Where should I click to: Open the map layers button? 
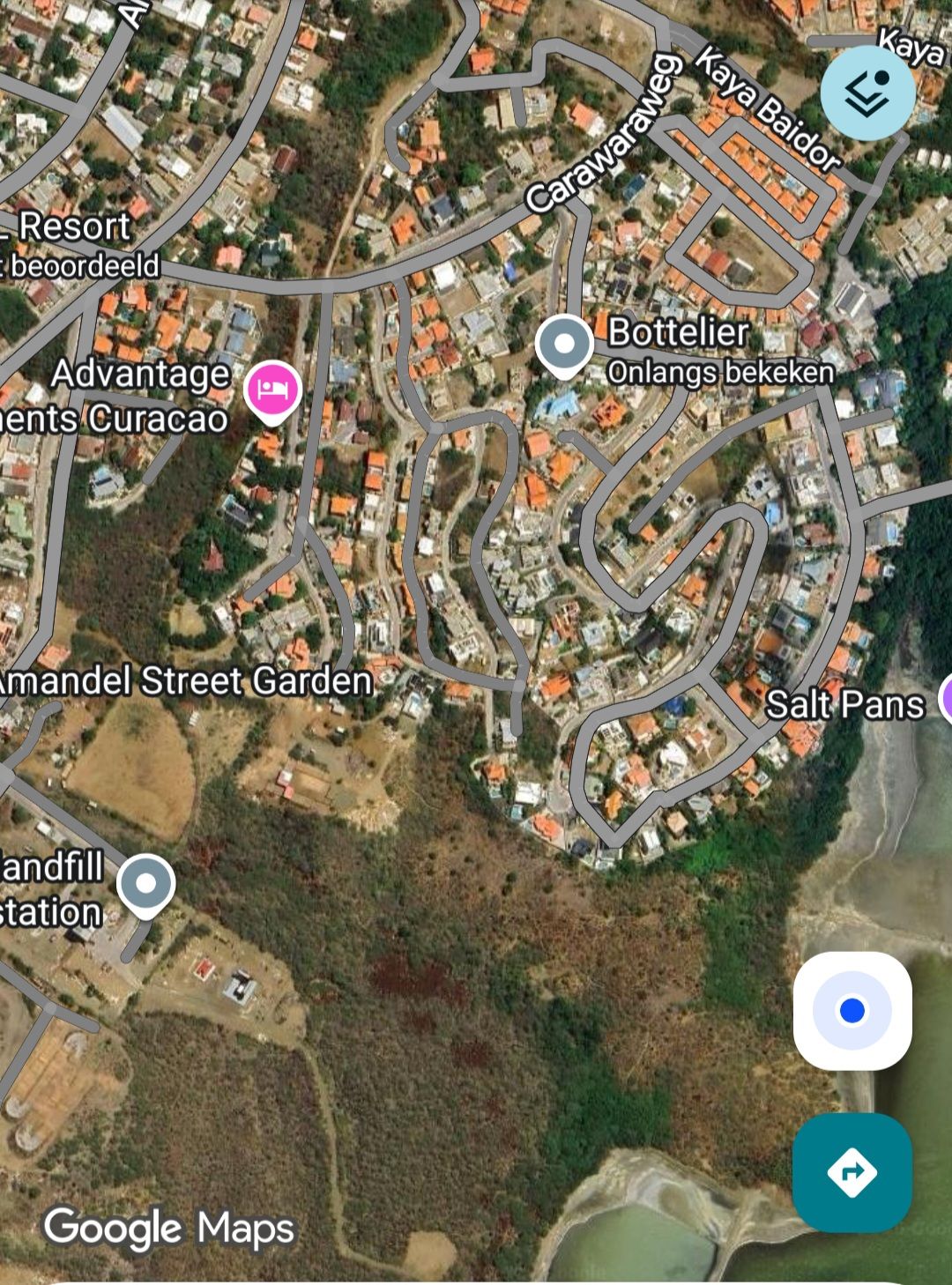pos(867,93)
